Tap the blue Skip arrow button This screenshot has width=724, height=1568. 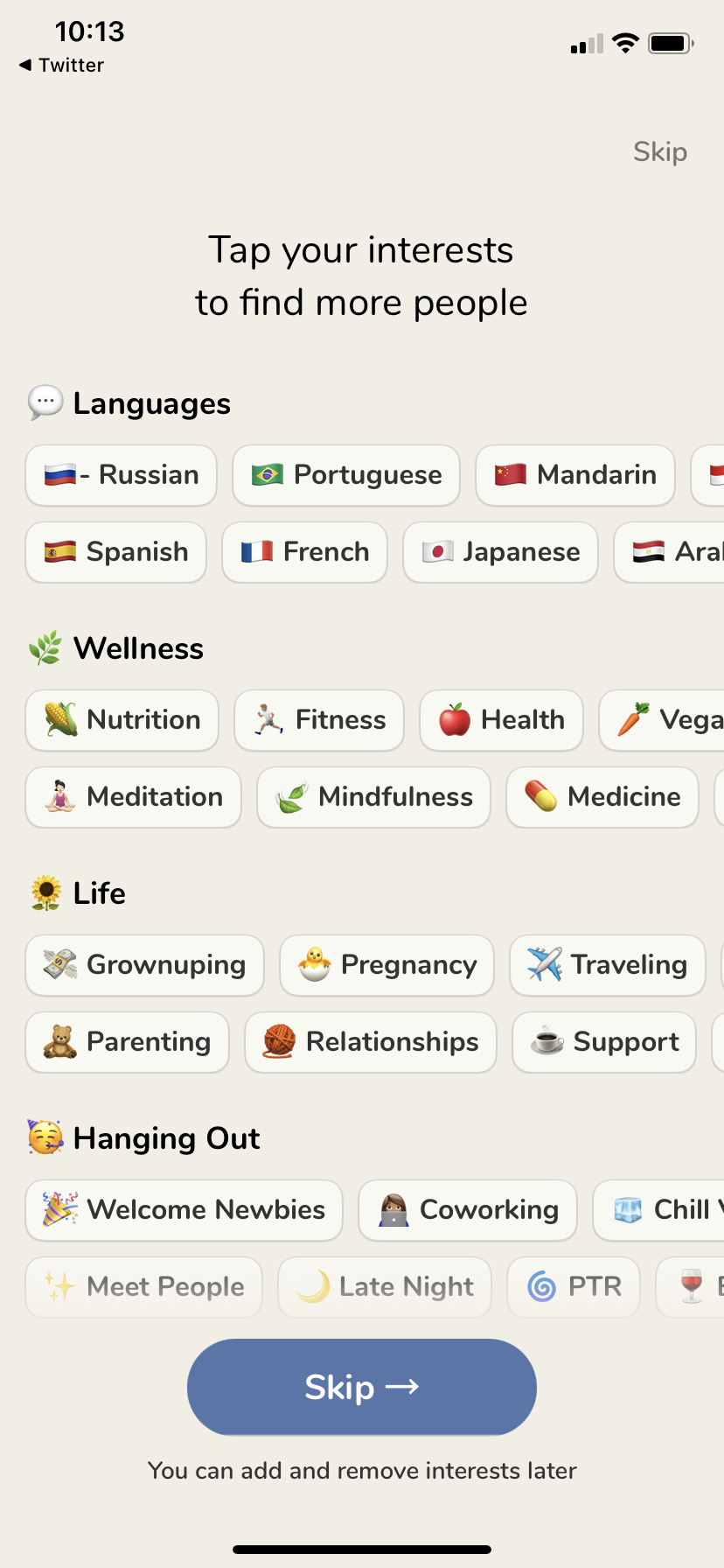pos(361,1387)
